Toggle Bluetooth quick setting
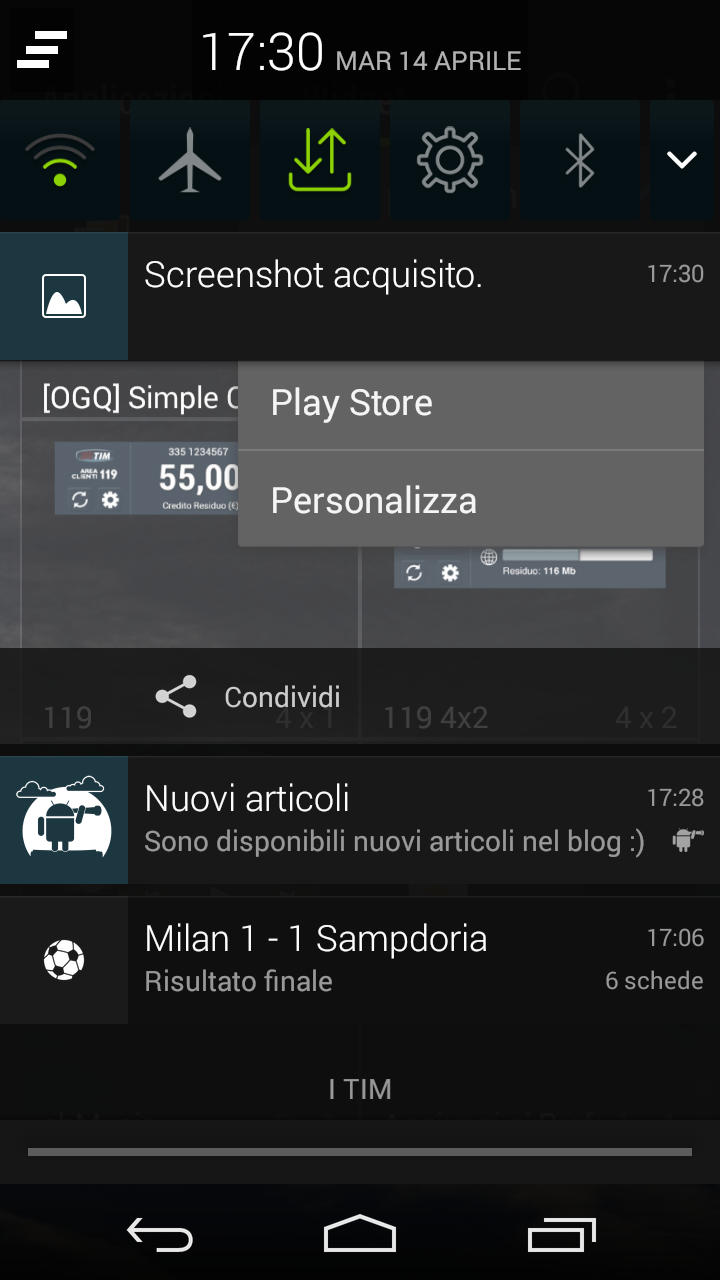The height and width of the screenshot is (1280, 720). [x=580, y=160]
